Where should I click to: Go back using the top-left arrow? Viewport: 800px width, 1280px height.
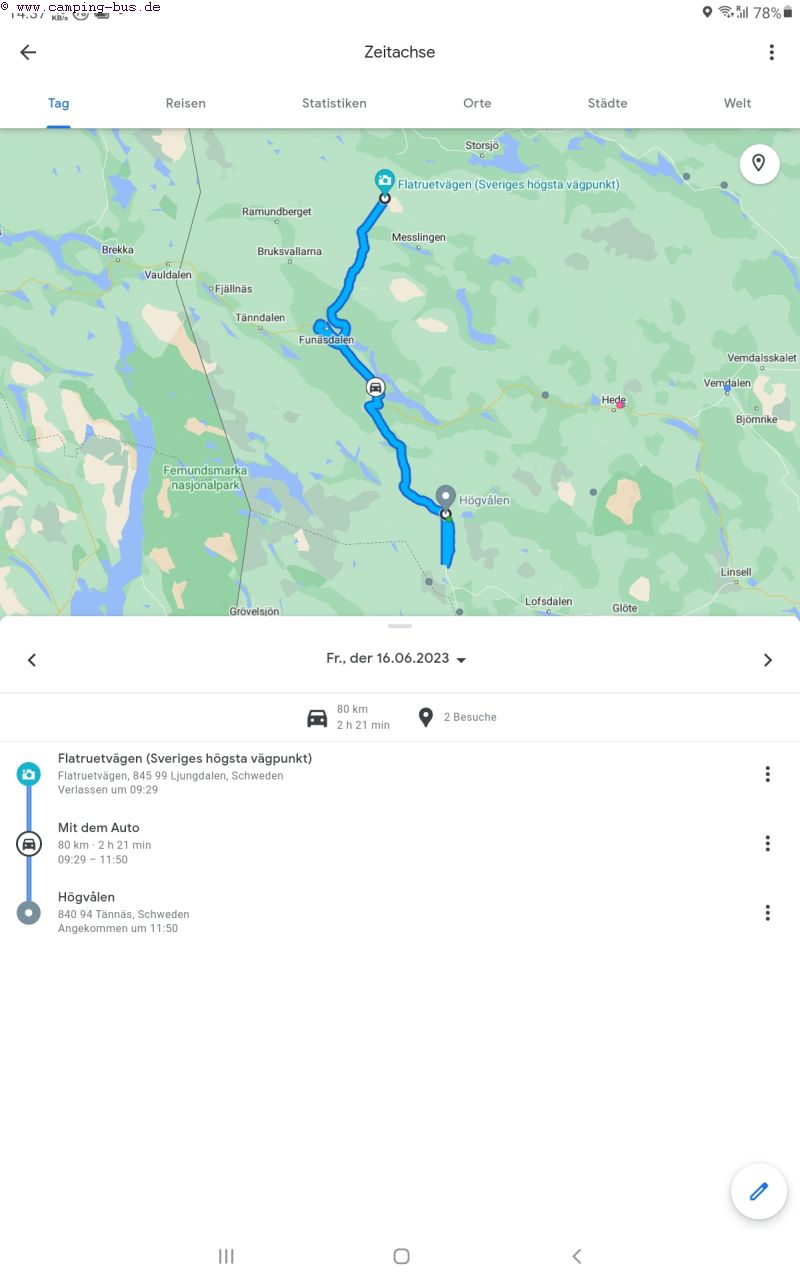[x=28, y=53]
